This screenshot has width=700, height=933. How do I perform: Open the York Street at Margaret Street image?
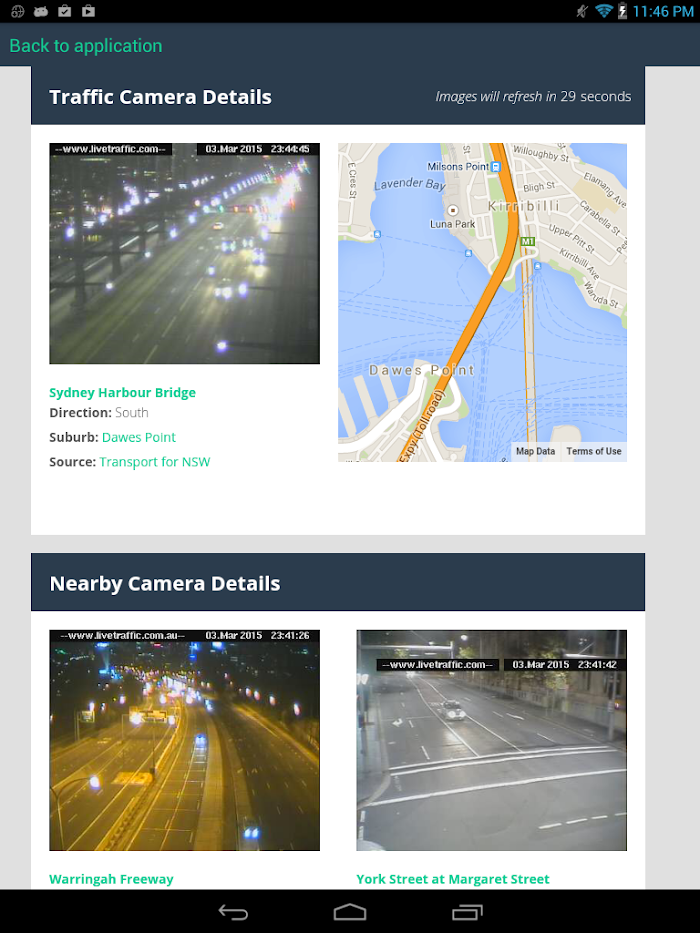pos(491,740)
